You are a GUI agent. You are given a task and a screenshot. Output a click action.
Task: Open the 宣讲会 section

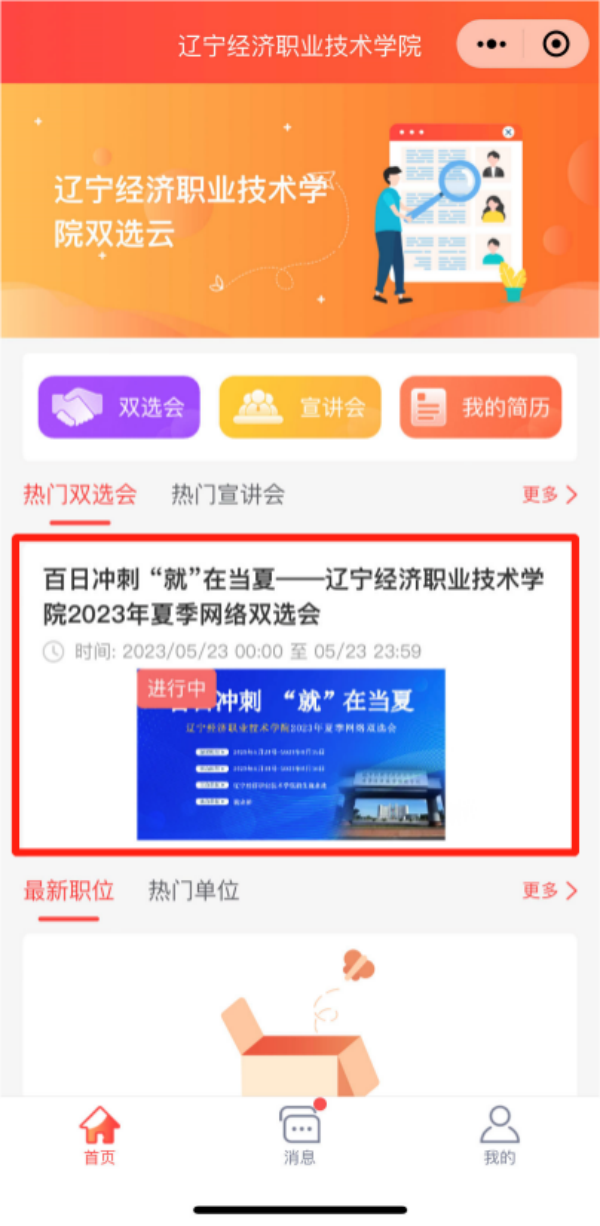point(300,407)
